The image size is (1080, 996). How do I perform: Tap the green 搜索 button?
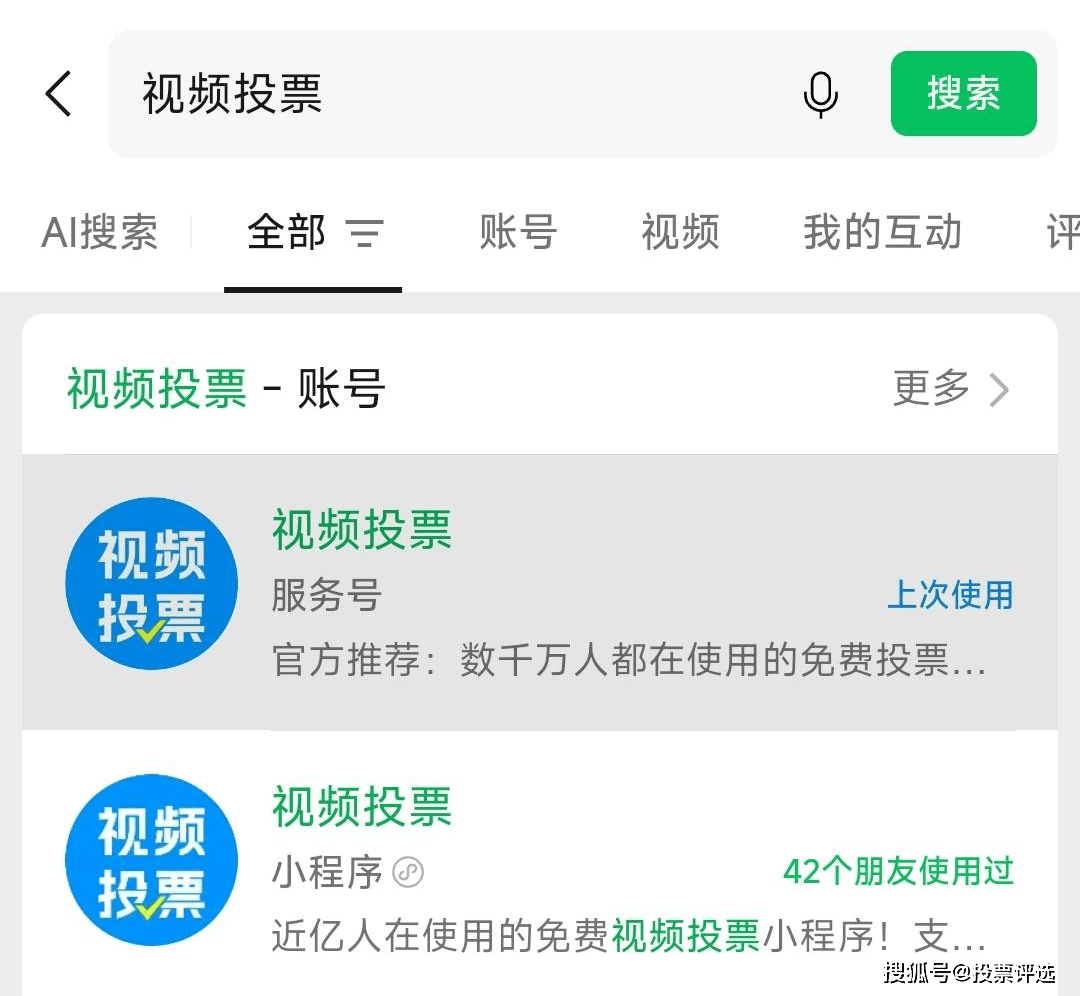(963, 94)
